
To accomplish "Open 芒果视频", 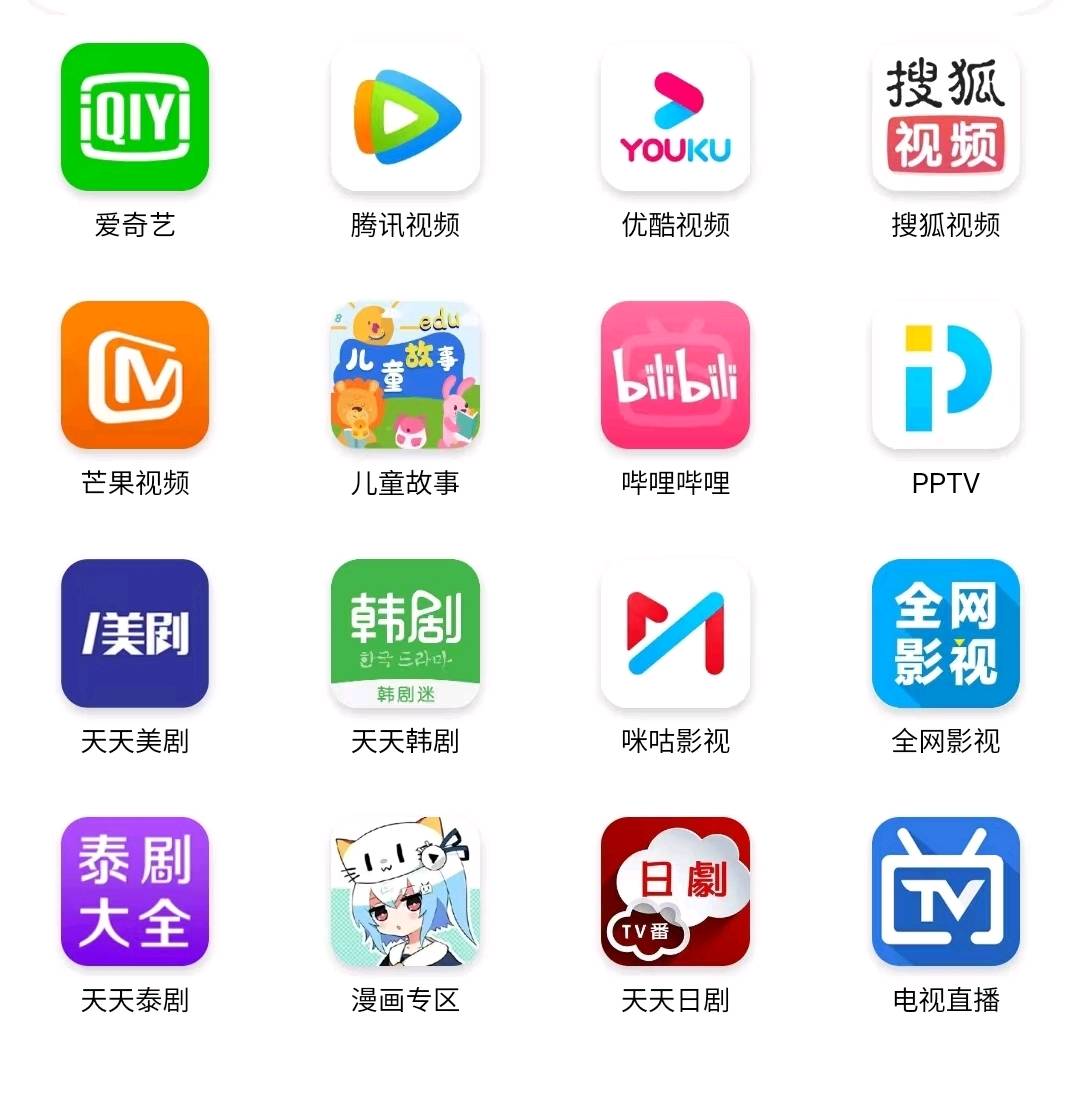I will click(135, 375).
